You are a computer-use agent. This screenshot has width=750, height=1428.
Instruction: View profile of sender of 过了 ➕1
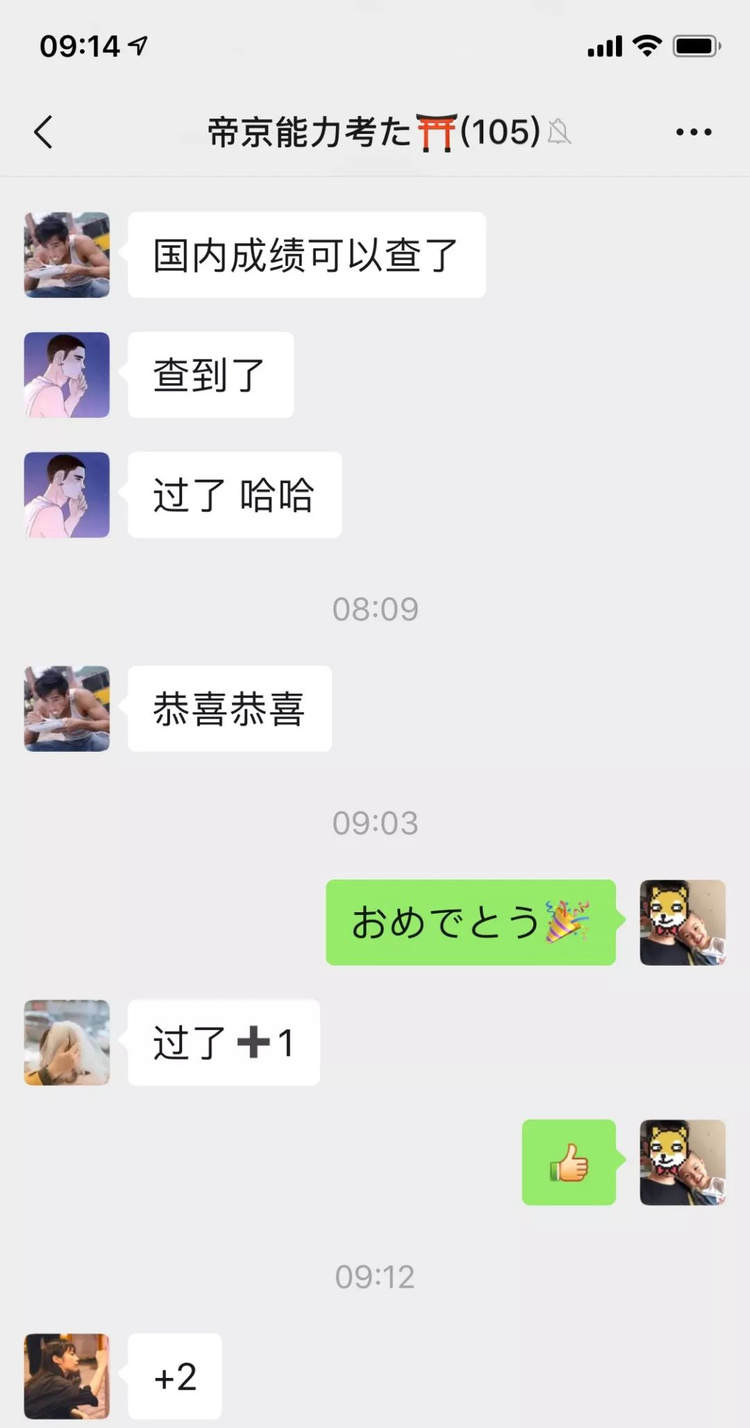point(67,1042)
